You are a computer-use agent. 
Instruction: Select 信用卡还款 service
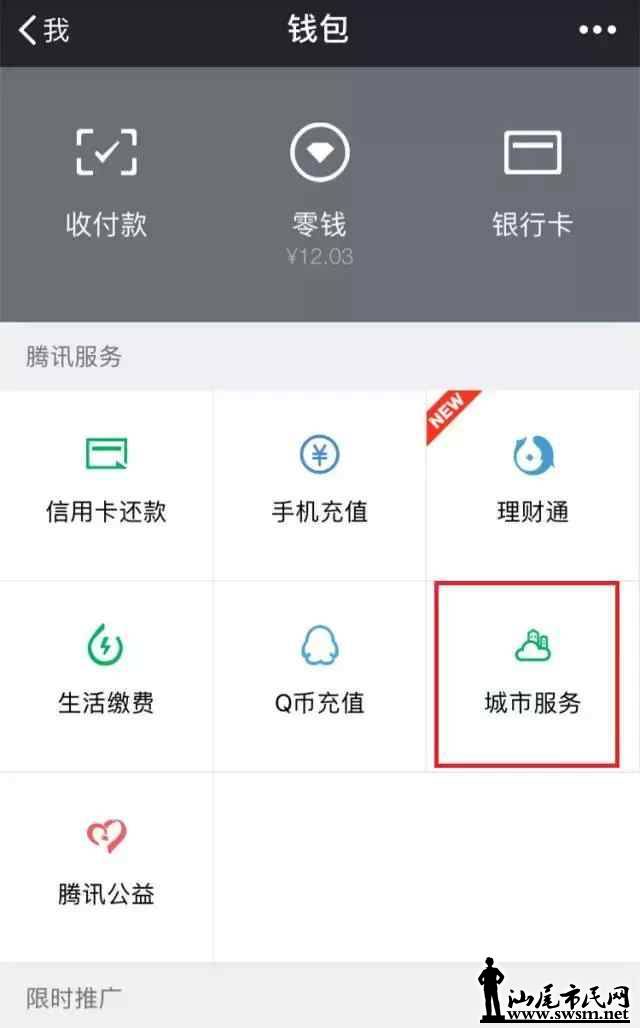(x=106, y=482)
